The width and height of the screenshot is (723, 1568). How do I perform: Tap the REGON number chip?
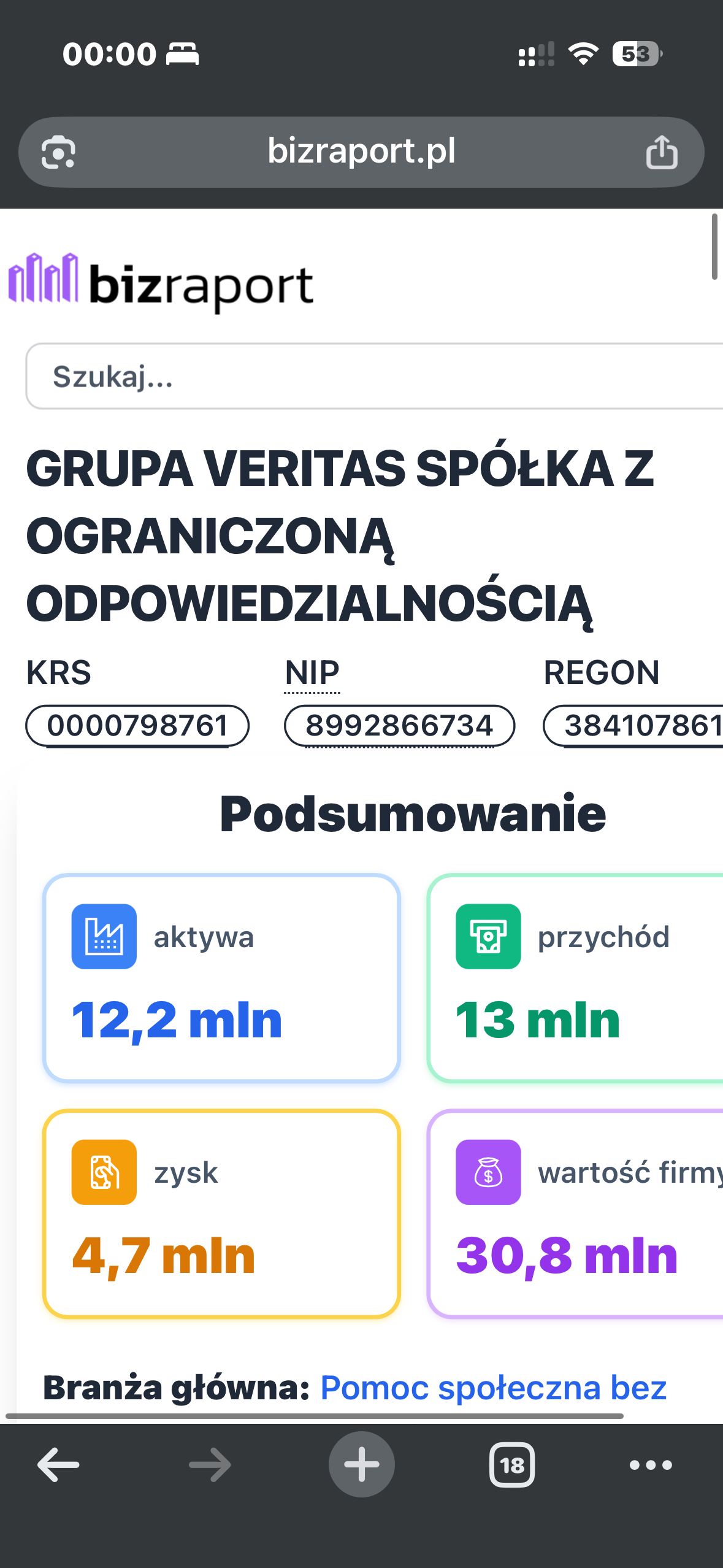click(x=633, y=726)
